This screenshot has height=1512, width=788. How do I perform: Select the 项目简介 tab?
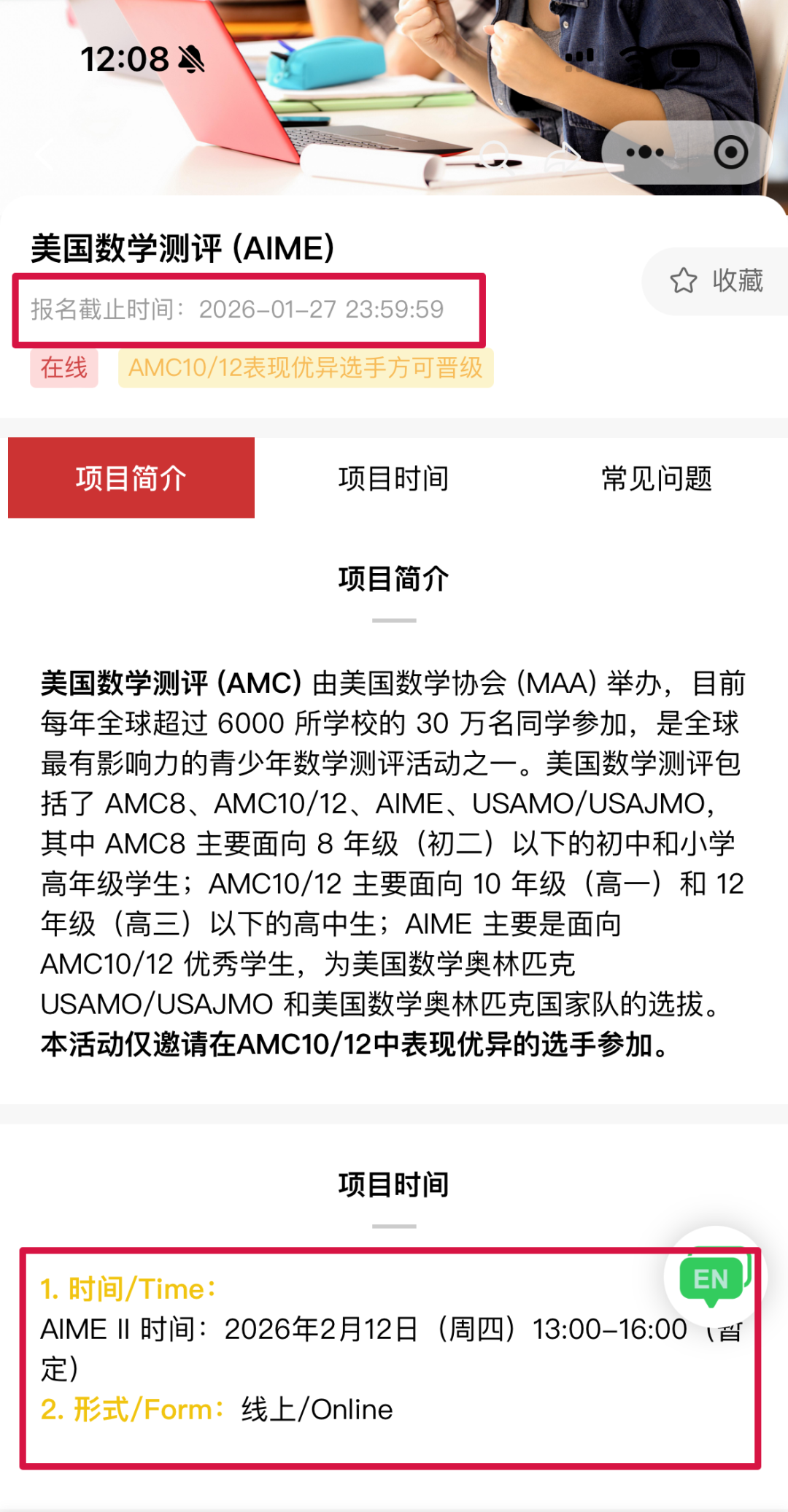(x=131, y=478)
